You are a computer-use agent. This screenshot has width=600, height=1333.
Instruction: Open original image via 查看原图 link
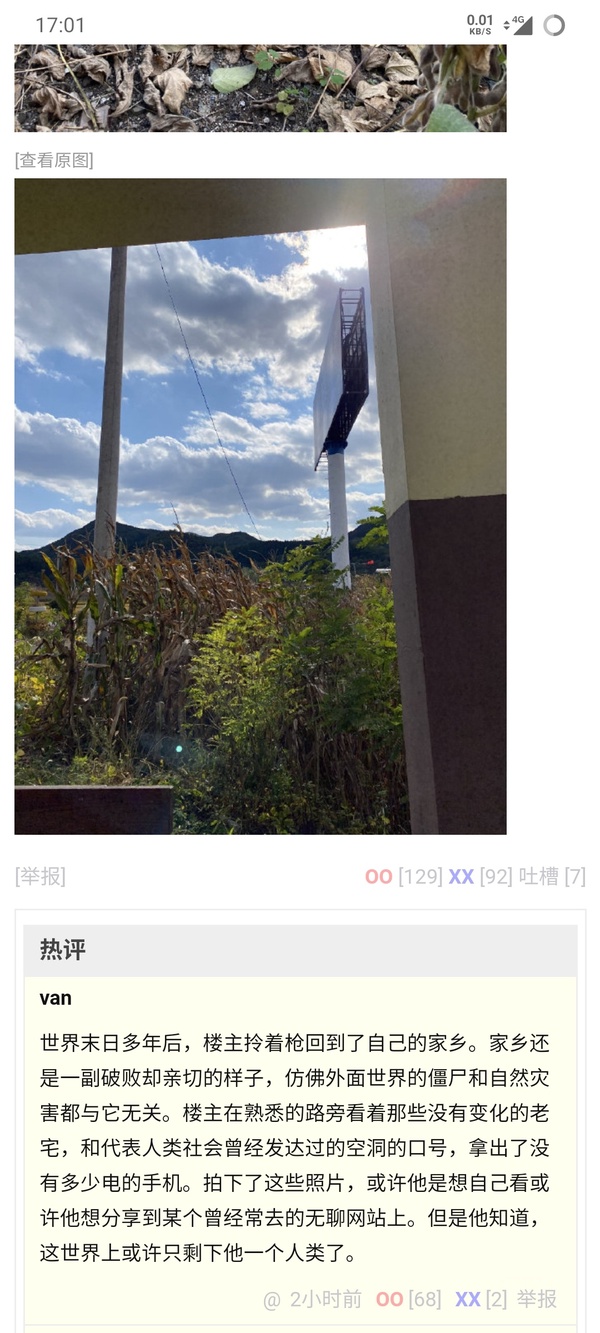pos(54,160)
